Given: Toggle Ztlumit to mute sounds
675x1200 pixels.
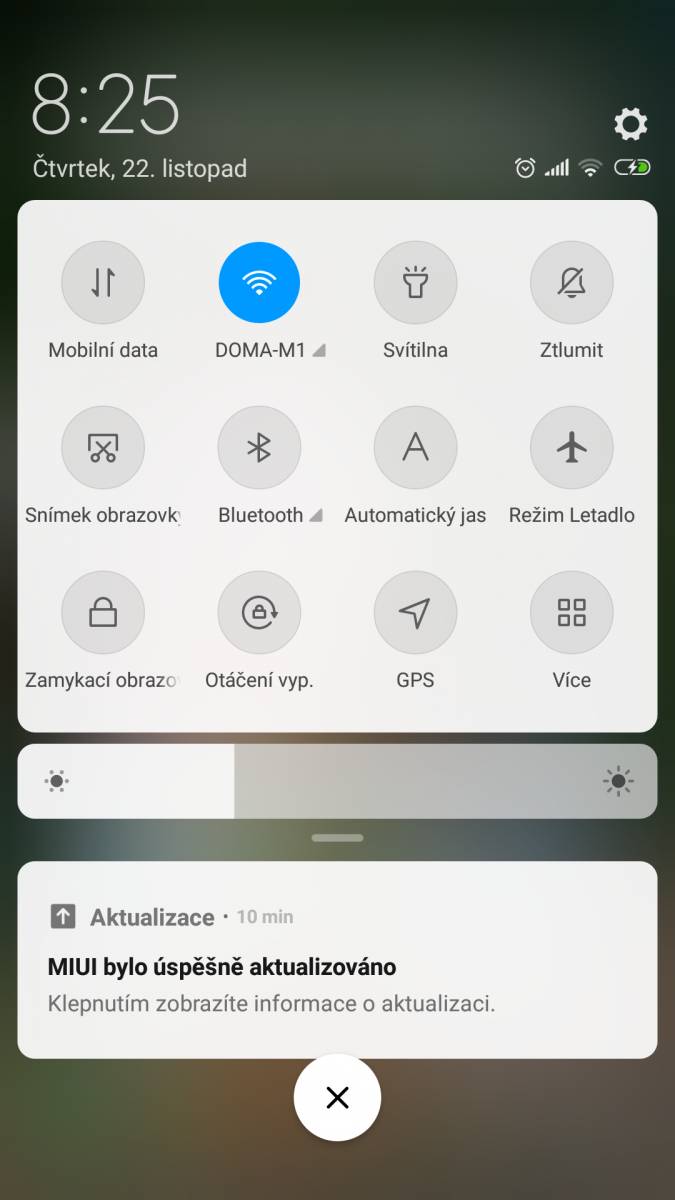Looking at the screenshot, I should [571, 283].
